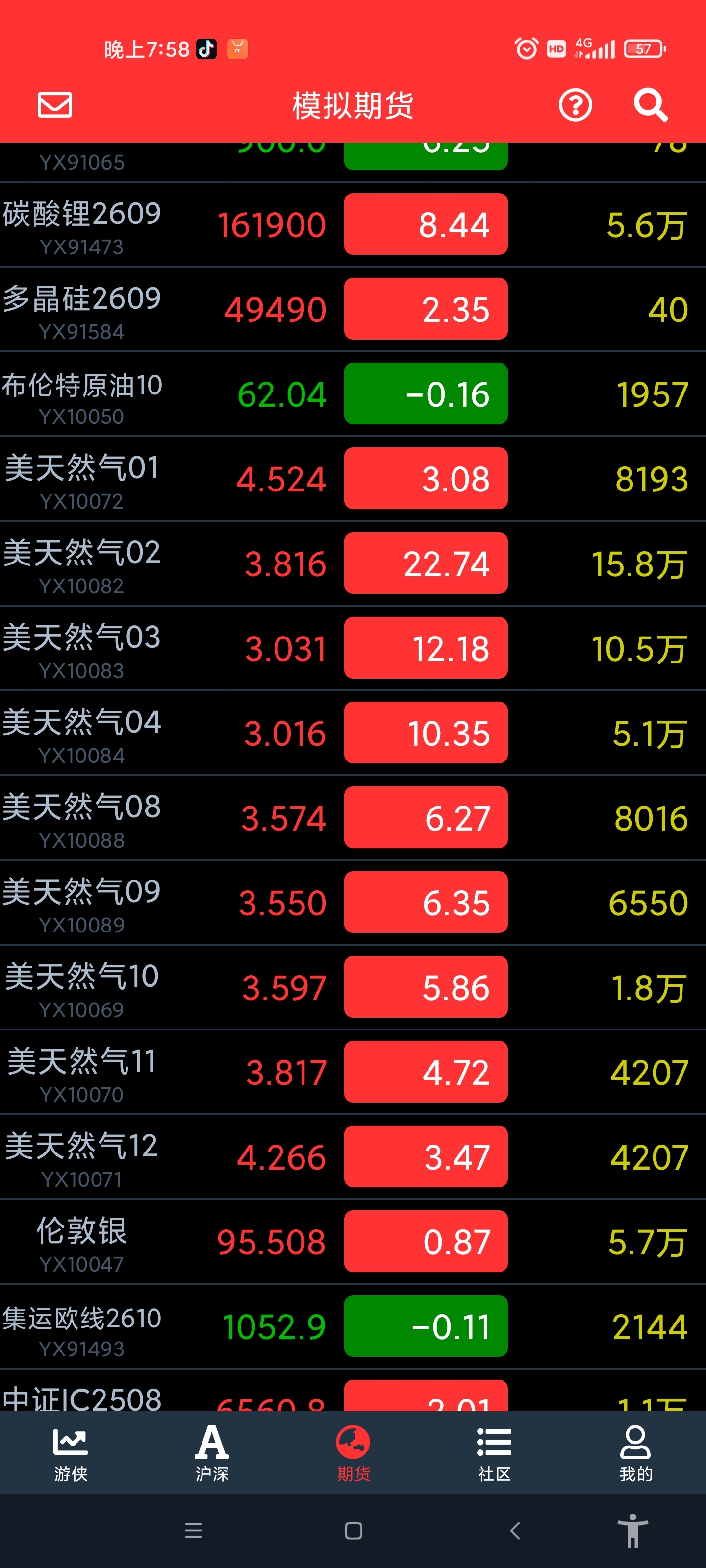The image size is (706, 1568).
Task: Go back using the system back button
Action: 515,1530
